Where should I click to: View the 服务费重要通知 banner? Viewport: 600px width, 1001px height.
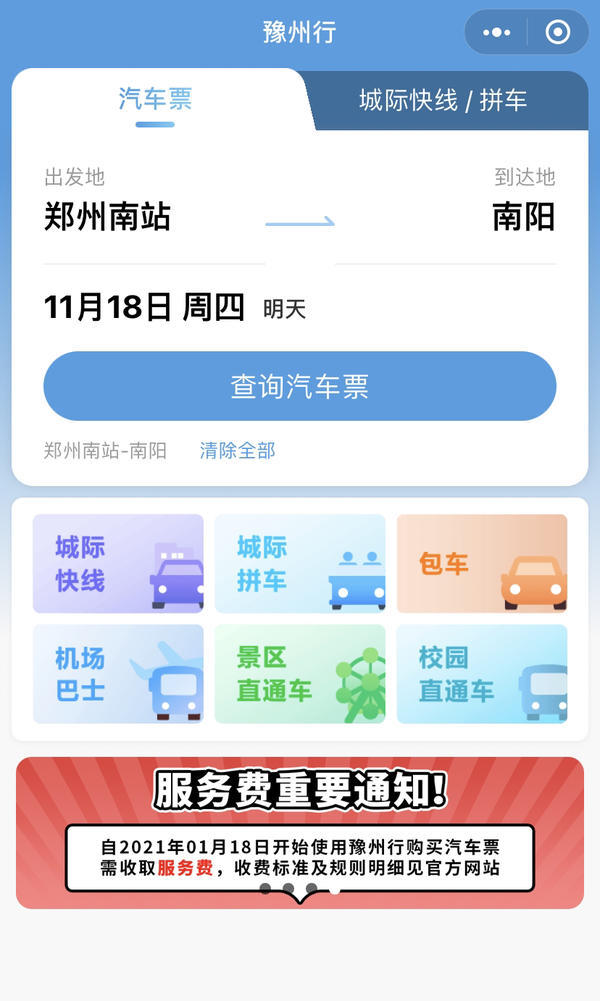[300, 832]
